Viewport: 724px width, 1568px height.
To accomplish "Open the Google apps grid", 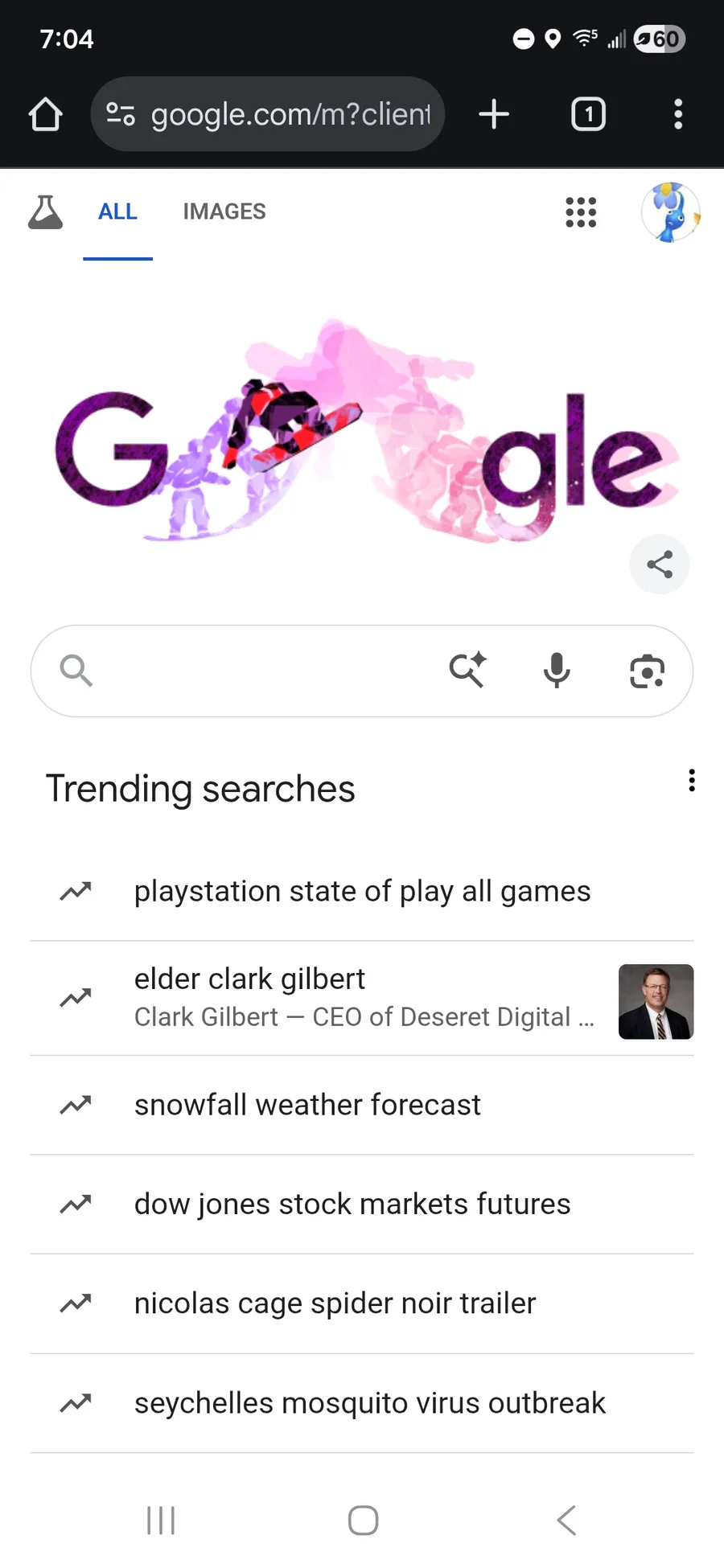I will 580,212.
